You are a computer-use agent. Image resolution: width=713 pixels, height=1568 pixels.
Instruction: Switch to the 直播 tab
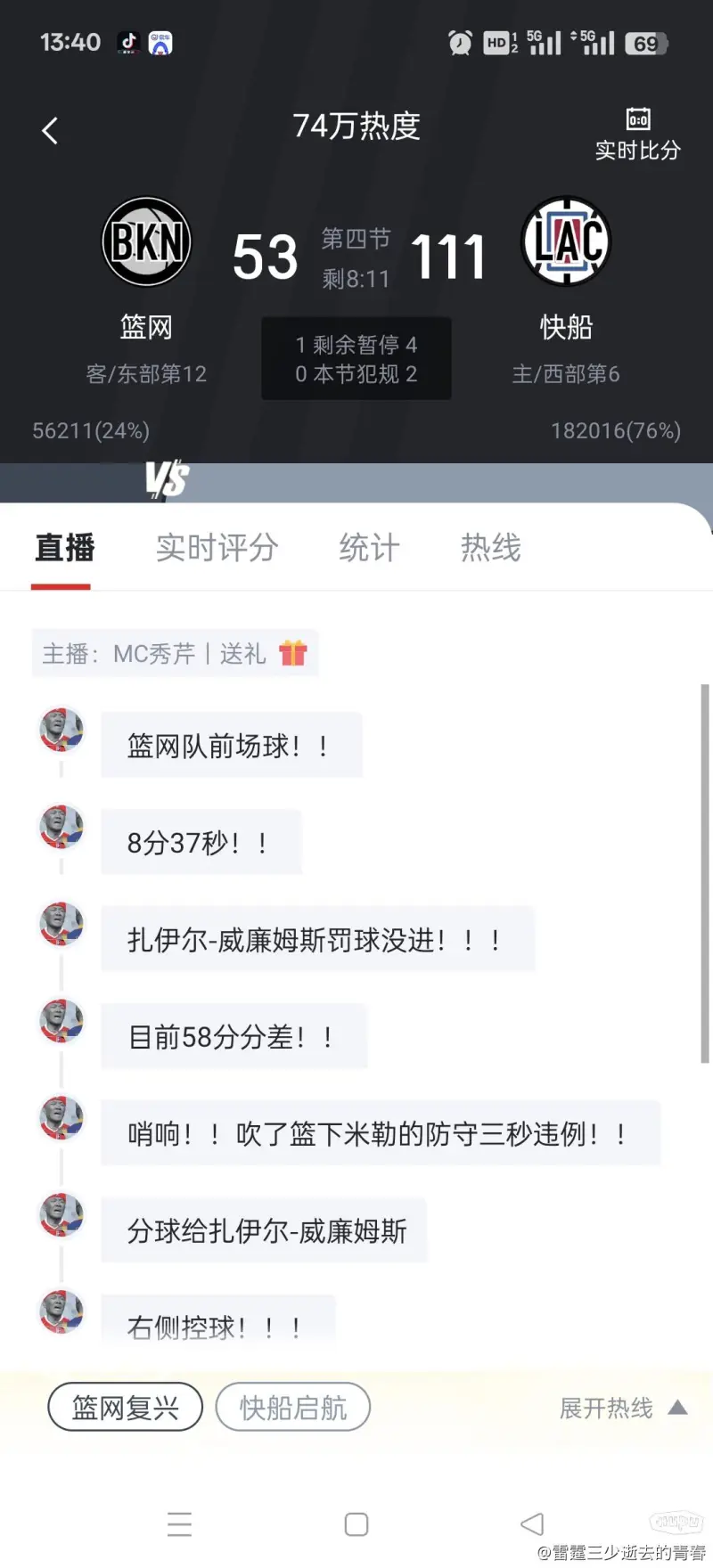[x=63, y=547]
